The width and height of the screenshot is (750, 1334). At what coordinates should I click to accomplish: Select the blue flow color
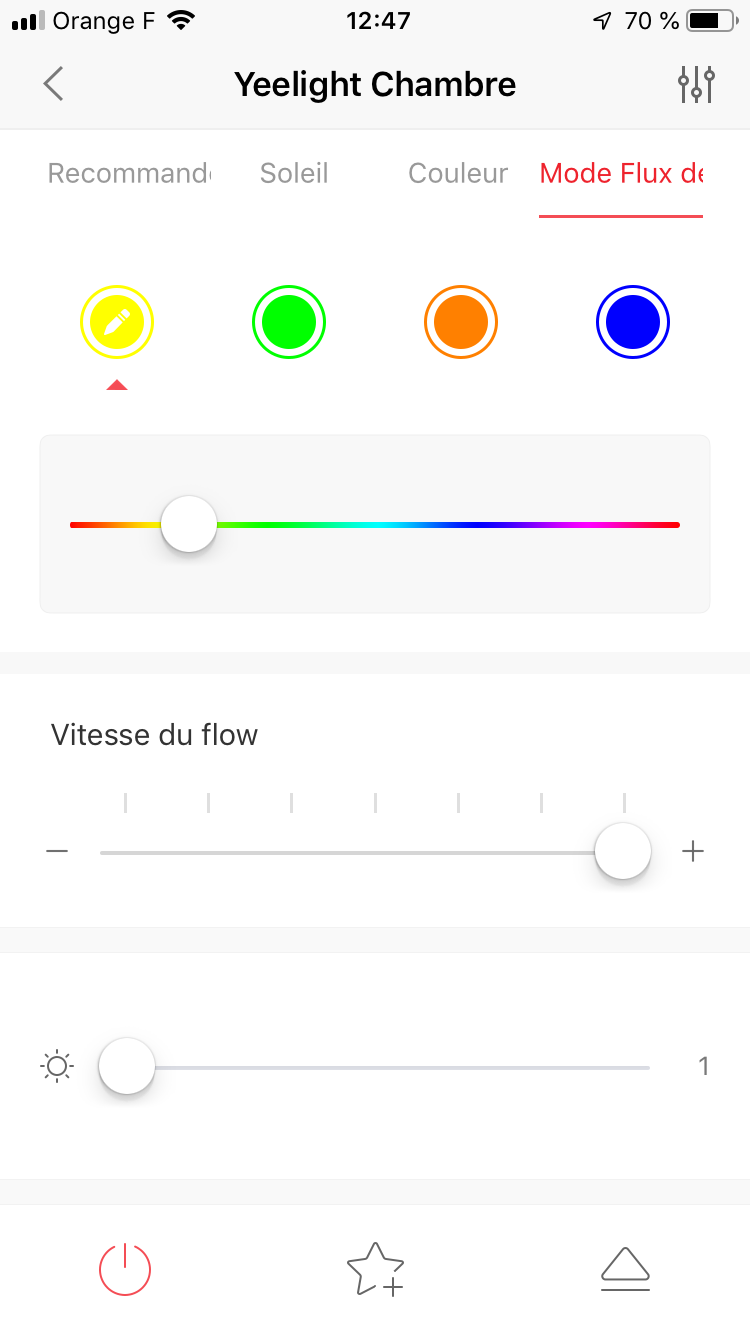[633, 322]
